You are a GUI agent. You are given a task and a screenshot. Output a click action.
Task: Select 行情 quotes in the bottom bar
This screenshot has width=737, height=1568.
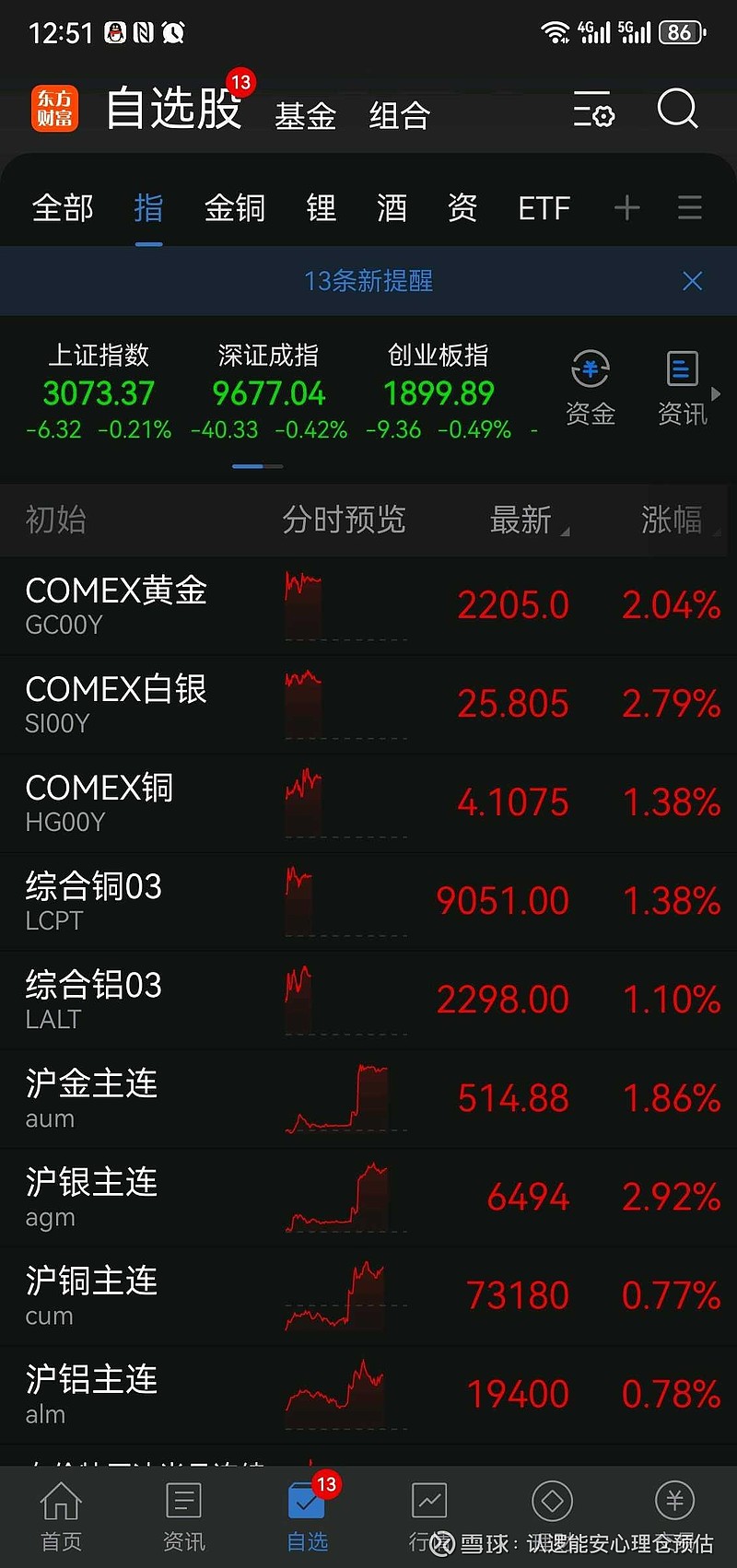pos(429,1511)
